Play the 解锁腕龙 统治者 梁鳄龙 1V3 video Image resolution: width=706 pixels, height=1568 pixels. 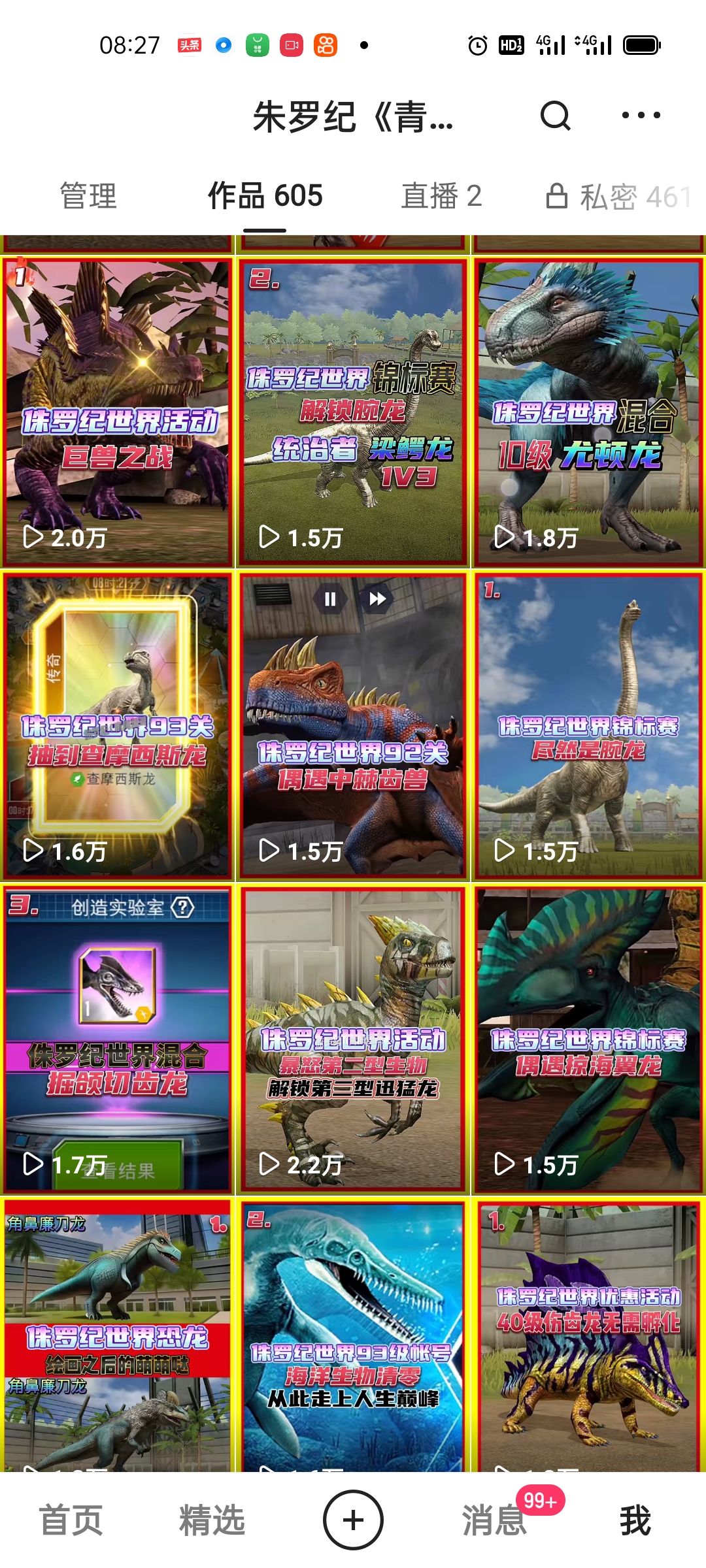(353, 413)
